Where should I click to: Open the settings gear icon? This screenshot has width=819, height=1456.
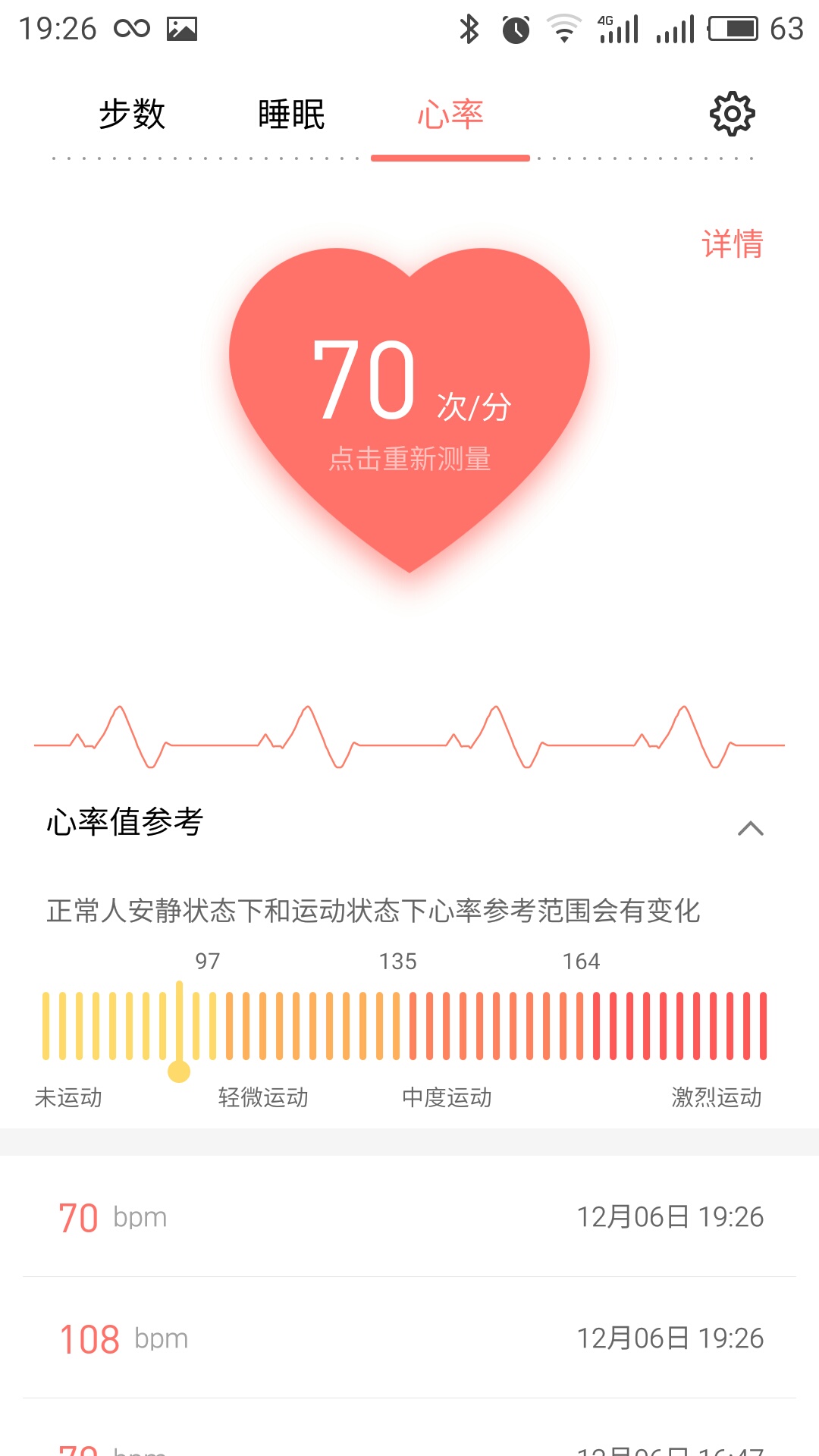[x=732, y=115]
